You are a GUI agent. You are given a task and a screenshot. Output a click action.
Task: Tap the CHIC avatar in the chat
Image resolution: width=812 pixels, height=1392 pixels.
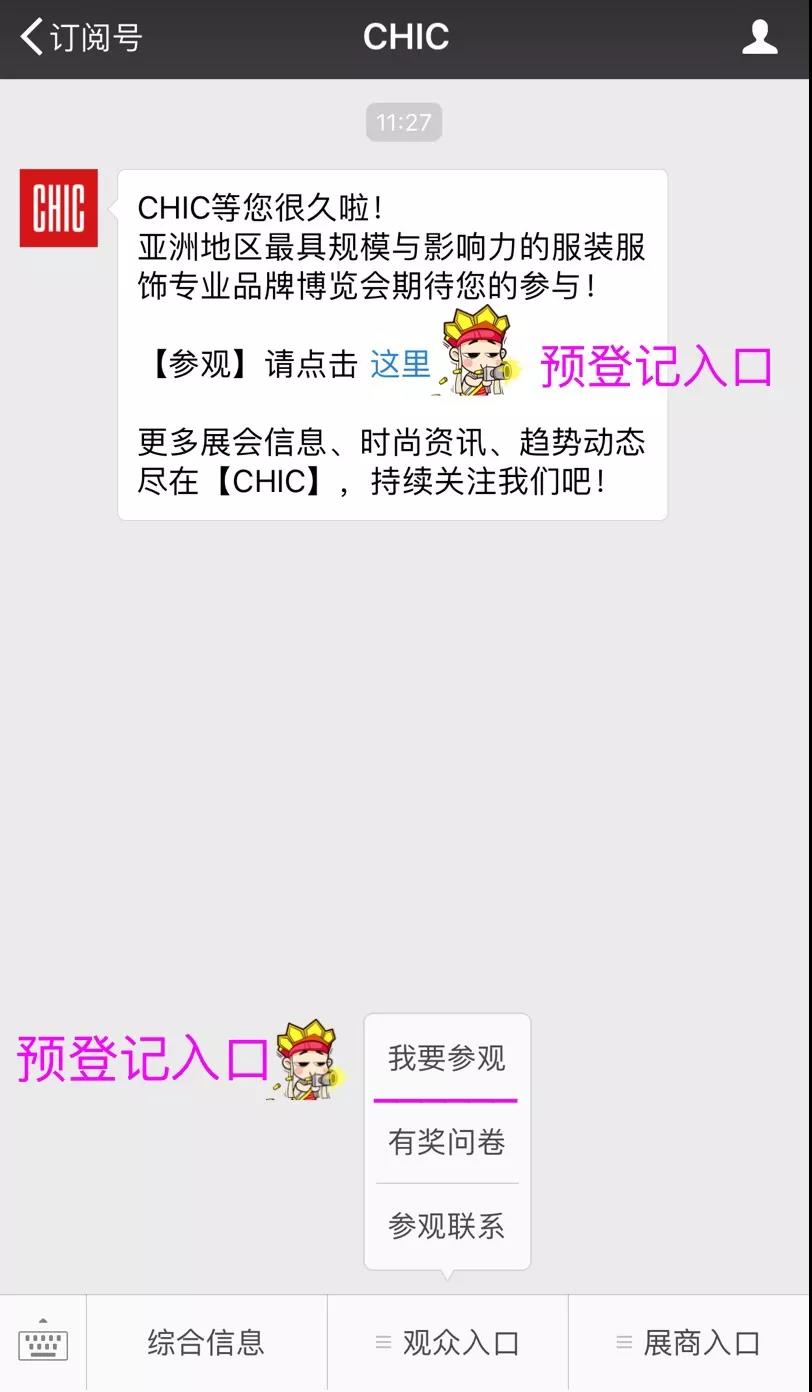coord(59,208)
